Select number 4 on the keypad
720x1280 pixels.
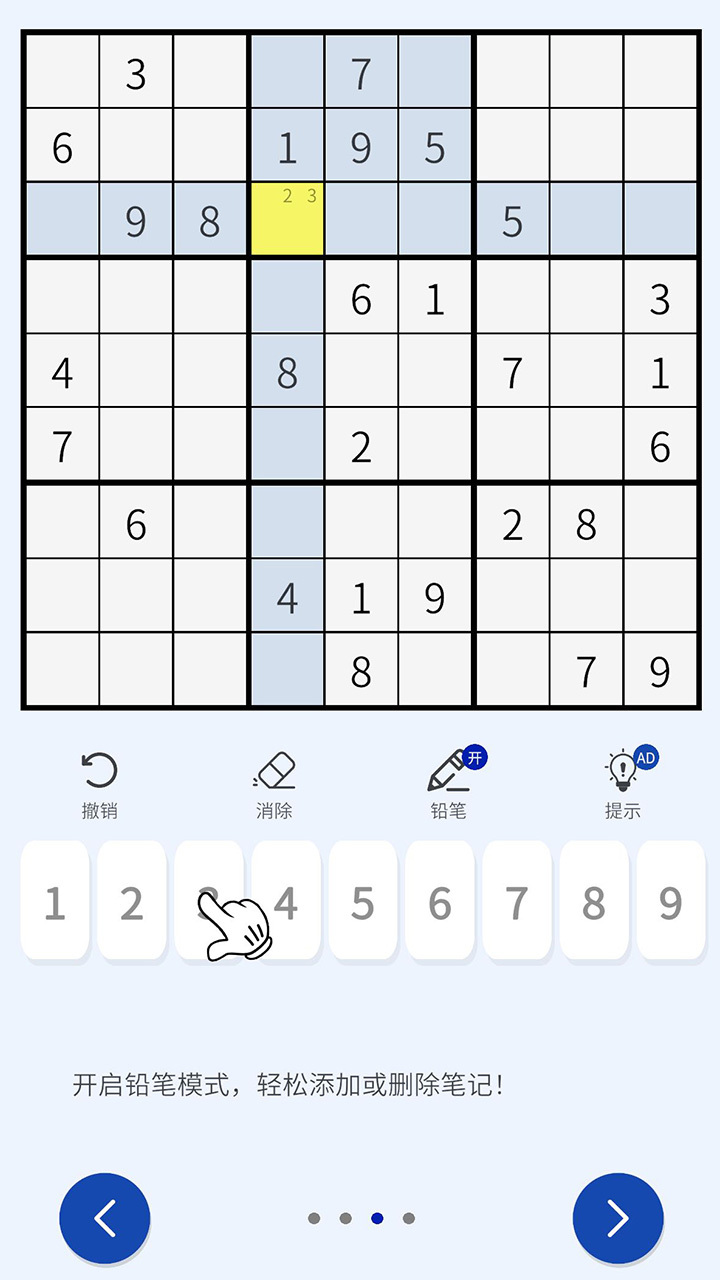[x=287, y=901]
